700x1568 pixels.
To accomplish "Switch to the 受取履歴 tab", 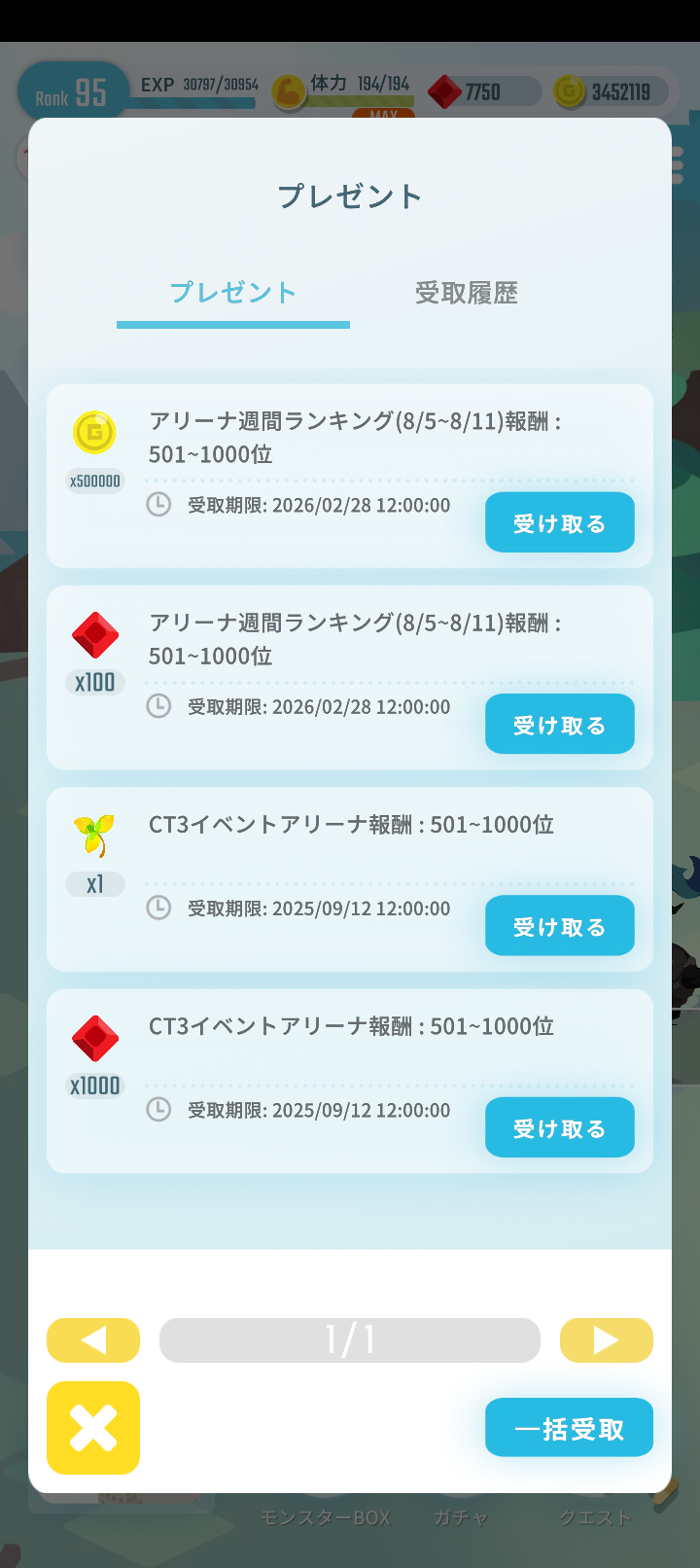I will (466, 293).
